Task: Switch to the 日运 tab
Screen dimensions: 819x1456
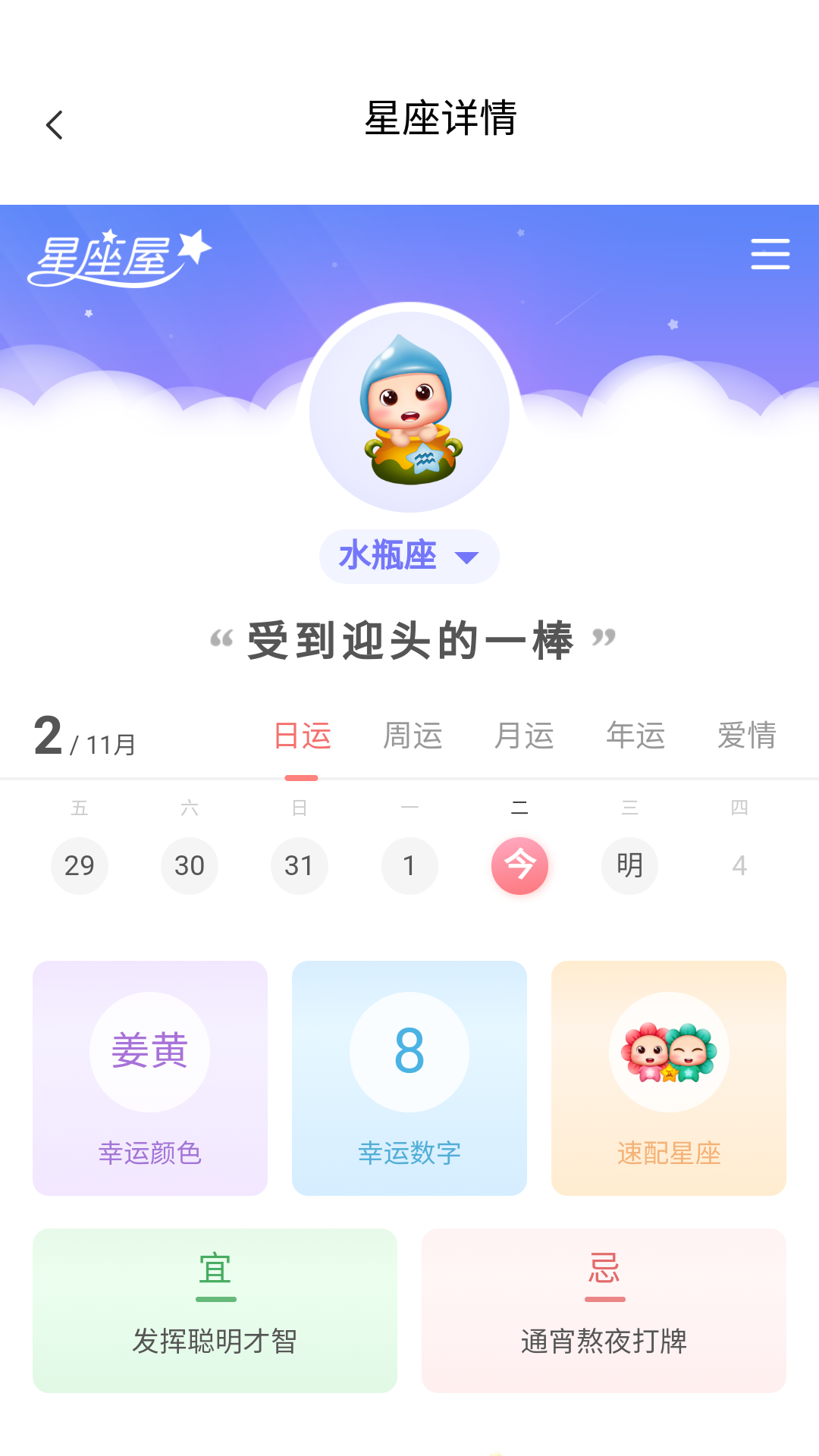Action: click(x=302, y=736)
